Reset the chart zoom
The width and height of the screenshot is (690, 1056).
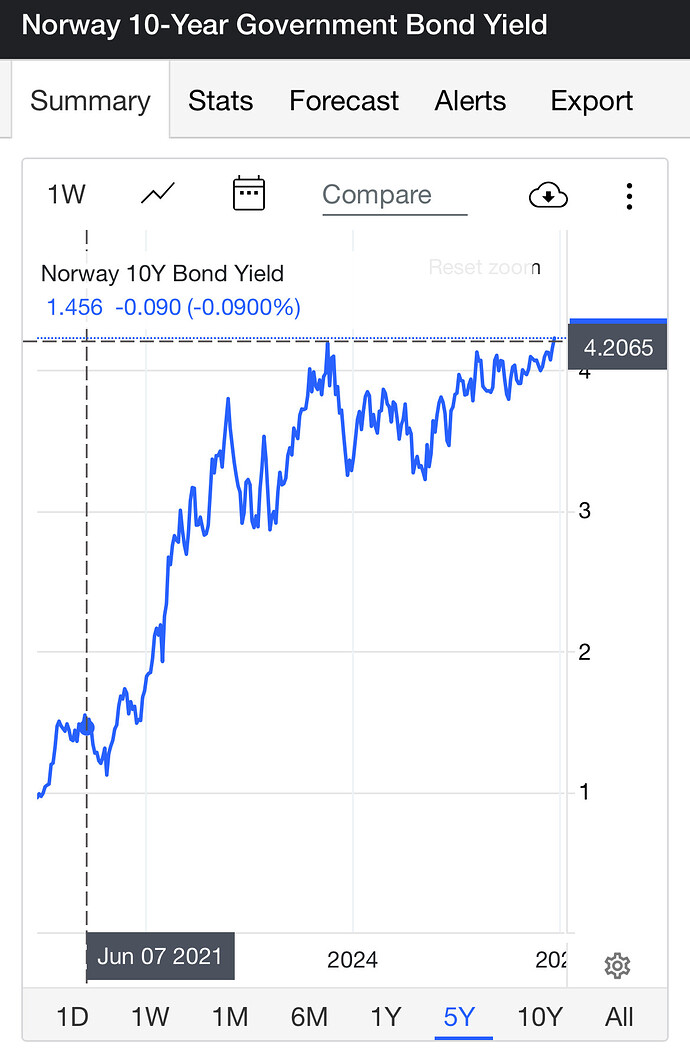pyautogui.click(x=484, y=267)
